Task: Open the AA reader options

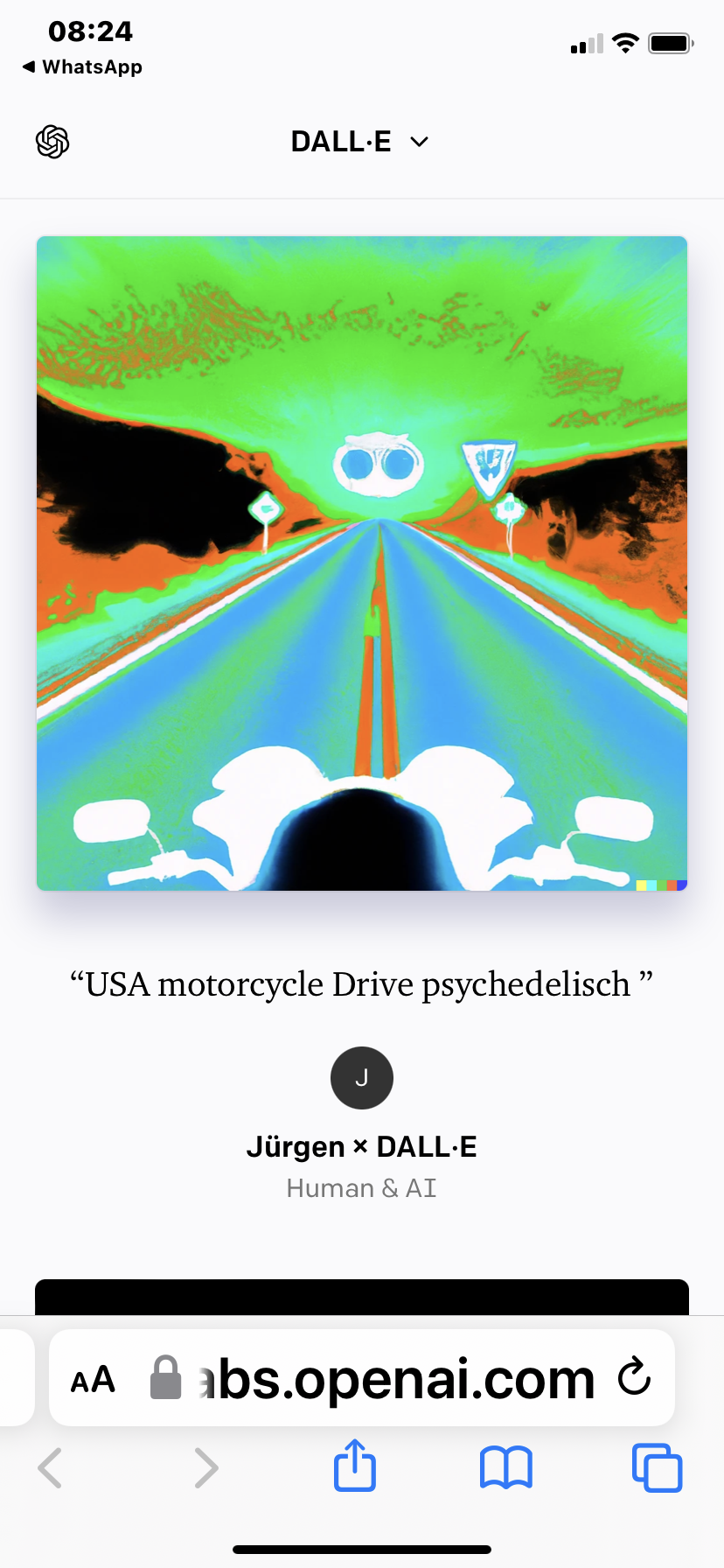Action: coord(93,1380)
